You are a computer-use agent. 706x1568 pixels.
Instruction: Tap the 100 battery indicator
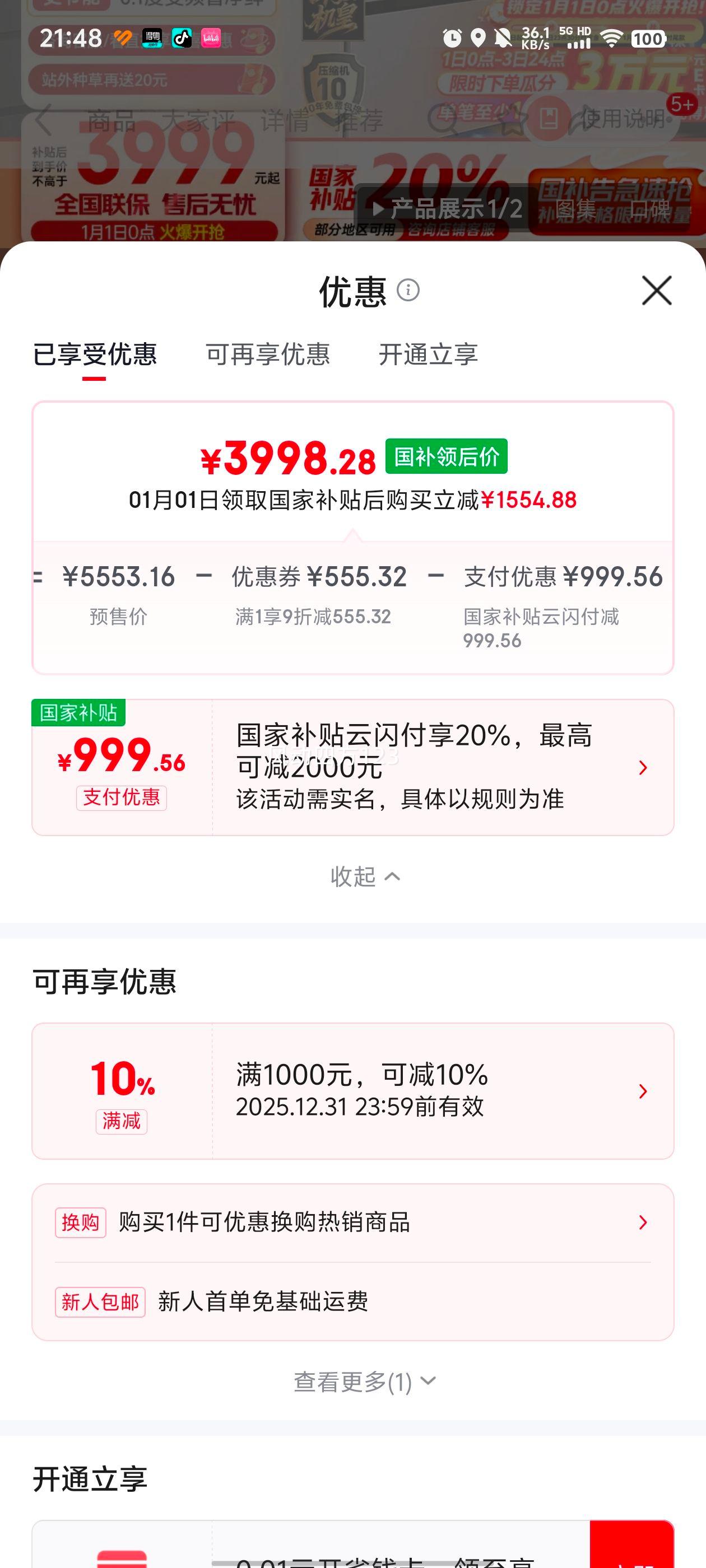point(648,38)
